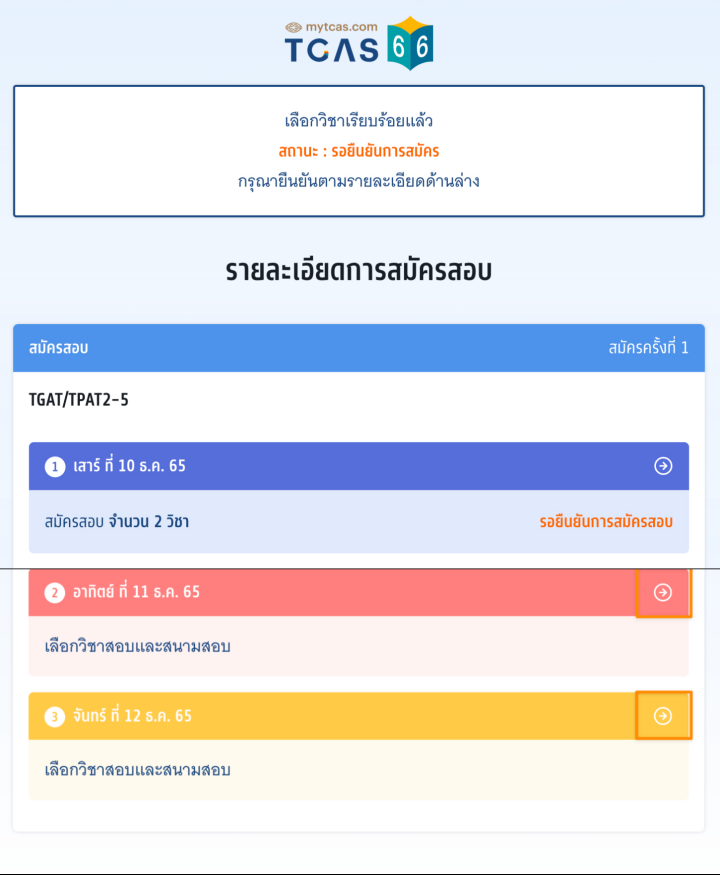The width and height of the screenshot is (720, 875).
Task: Tap arrow on อาทิตย์ ที่ 11 ธ.ค. 65
Action: pyautogui.click(x=663, y=593)
